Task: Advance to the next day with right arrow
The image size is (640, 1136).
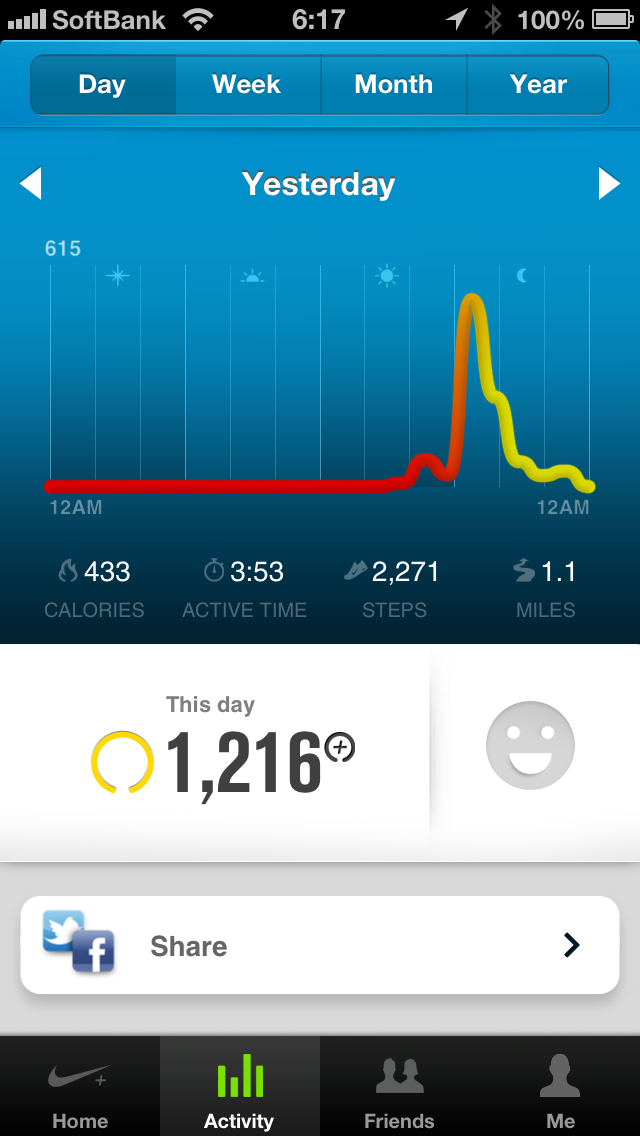Action: tap(609, 184)
